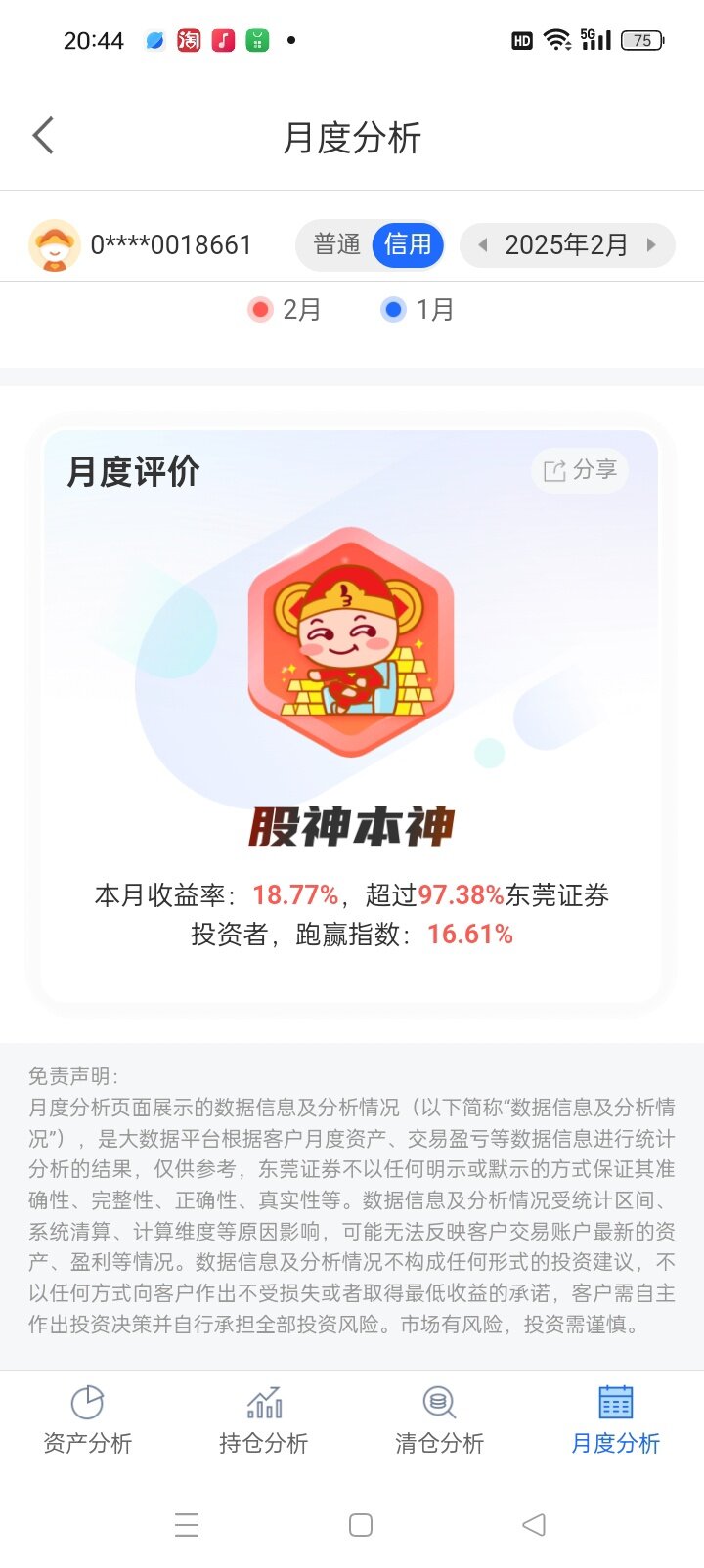Image resolution: width=704 pixels, height=1568 pixels.
Task: Open the 清仓分析 tab
Action: pos(439,1419)
